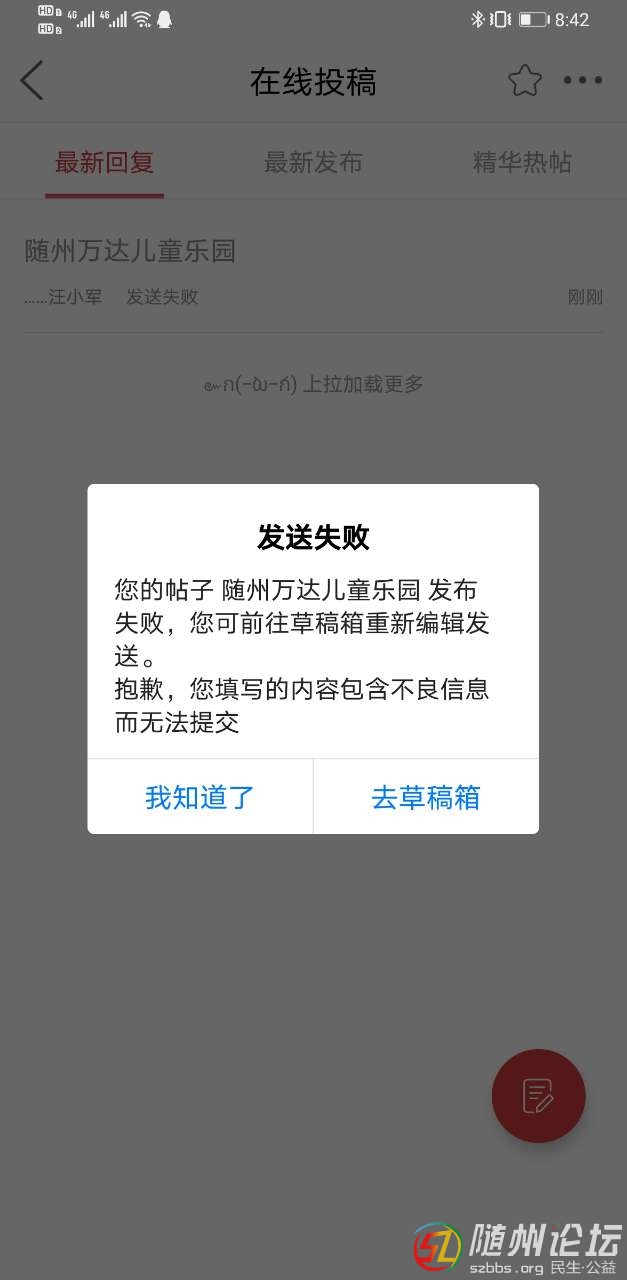Screen dimensions: 627x1280
Task: Switch to the 最新发布 tab
Action: tap(313, 163)
